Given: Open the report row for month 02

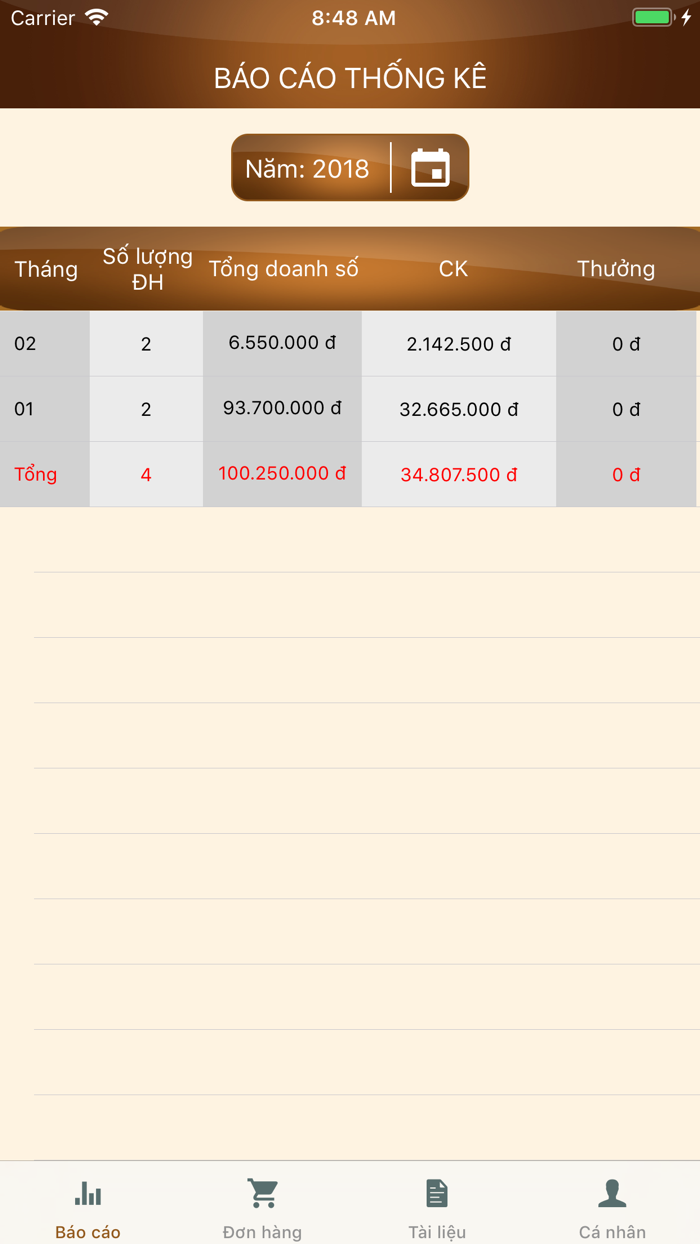Looking at the screenshot, I should click(x=350, y=344).
